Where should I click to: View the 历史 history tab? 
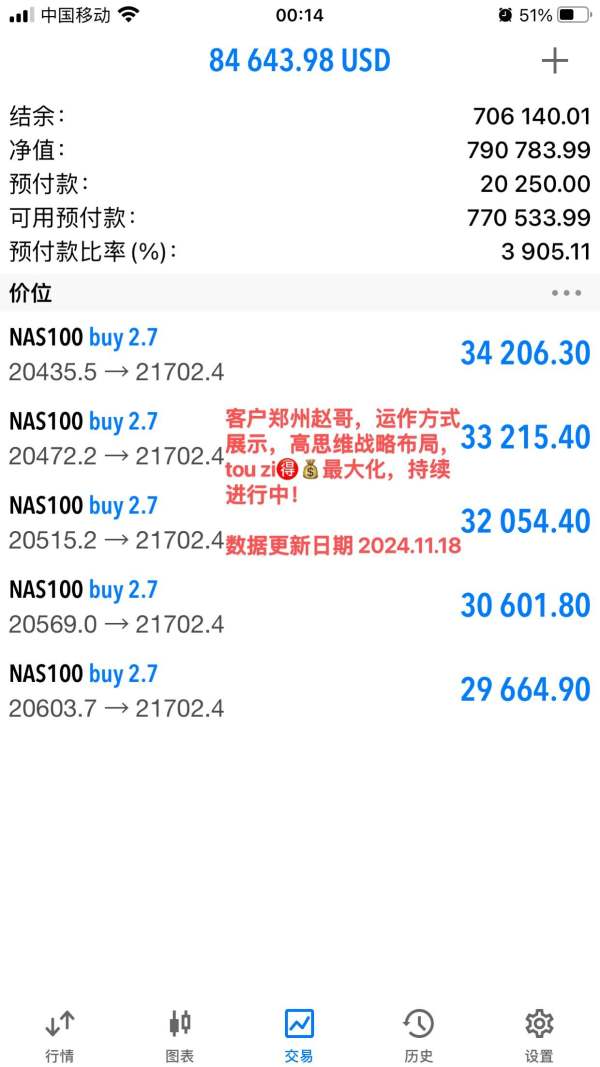[419, 1036]
